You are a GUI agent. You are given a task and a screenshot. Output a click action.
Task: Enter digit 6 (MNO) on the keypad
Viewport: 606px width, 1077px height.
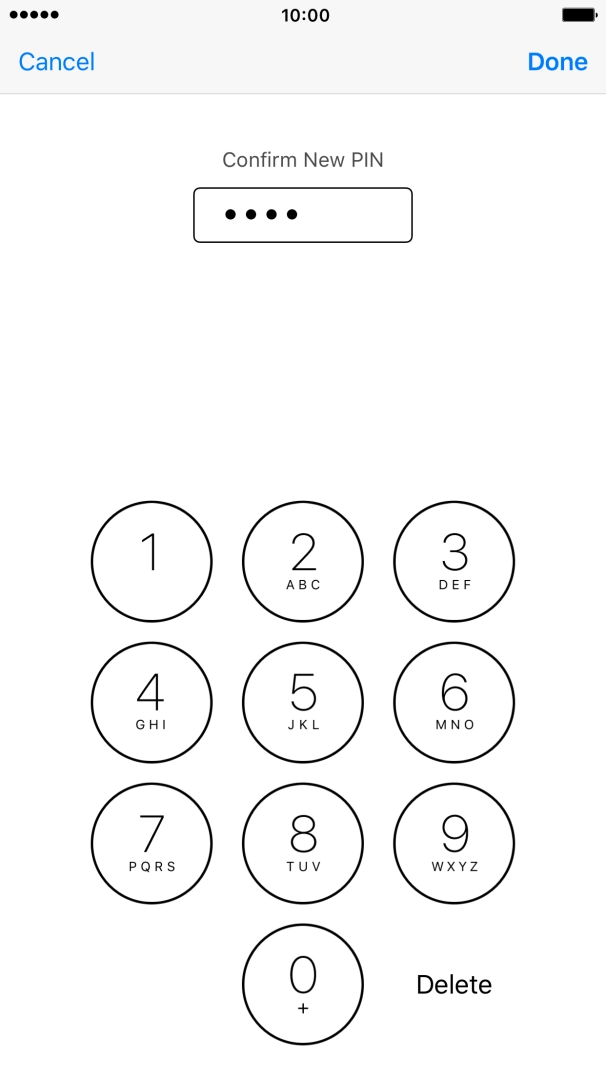pos(454,703)
